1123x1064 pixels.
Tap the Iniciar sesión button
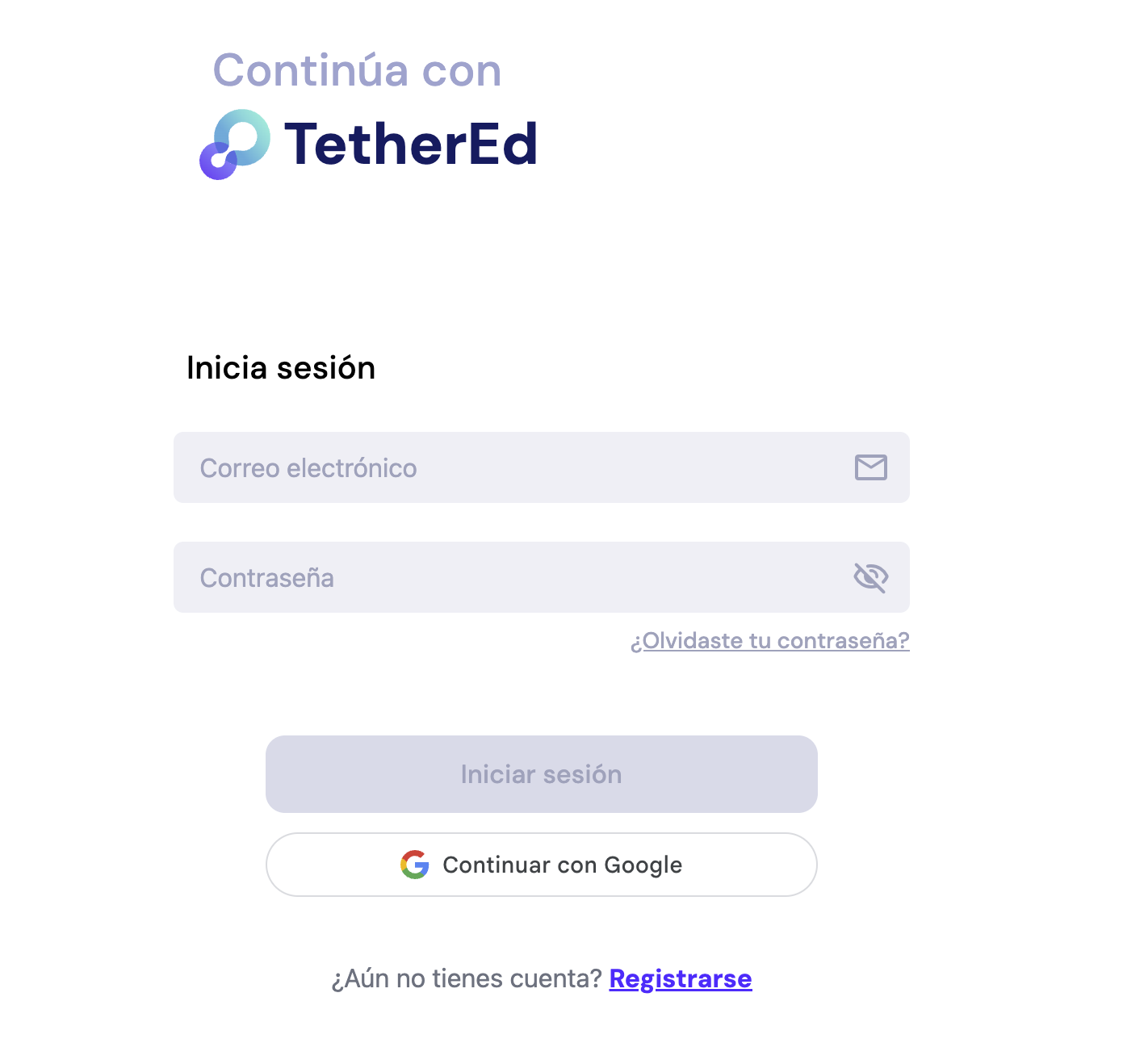click(541, 774)
